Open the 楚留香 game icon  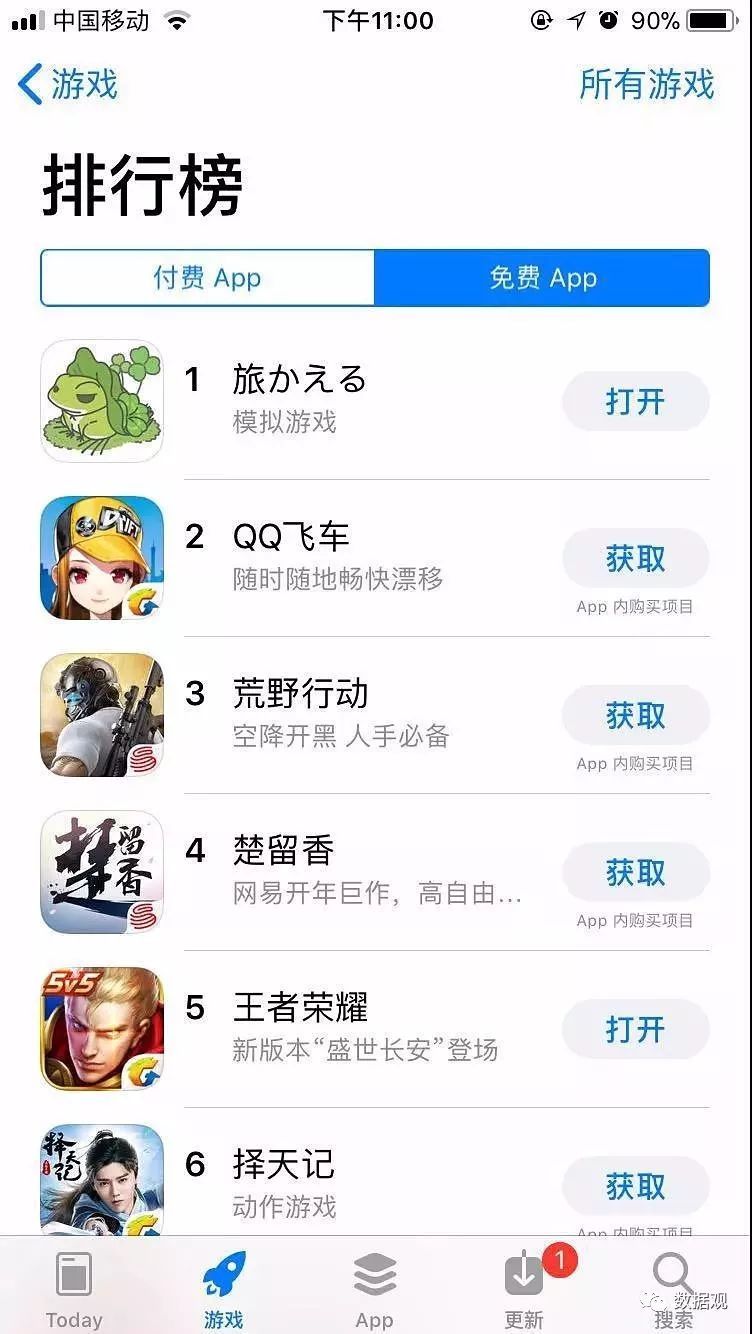click(100, 871)
